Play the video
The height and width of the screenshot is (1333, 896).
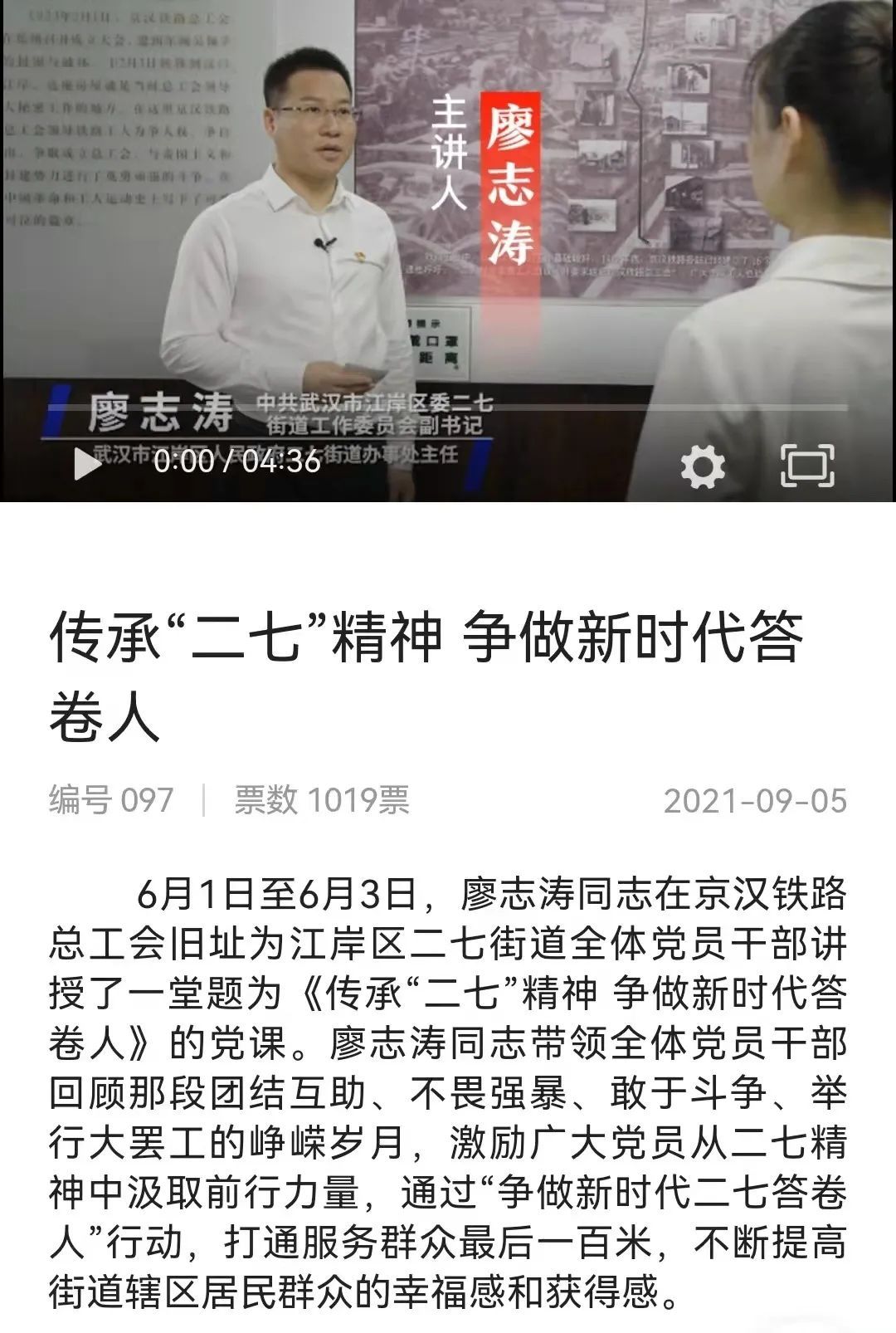(x=86, y=464)
